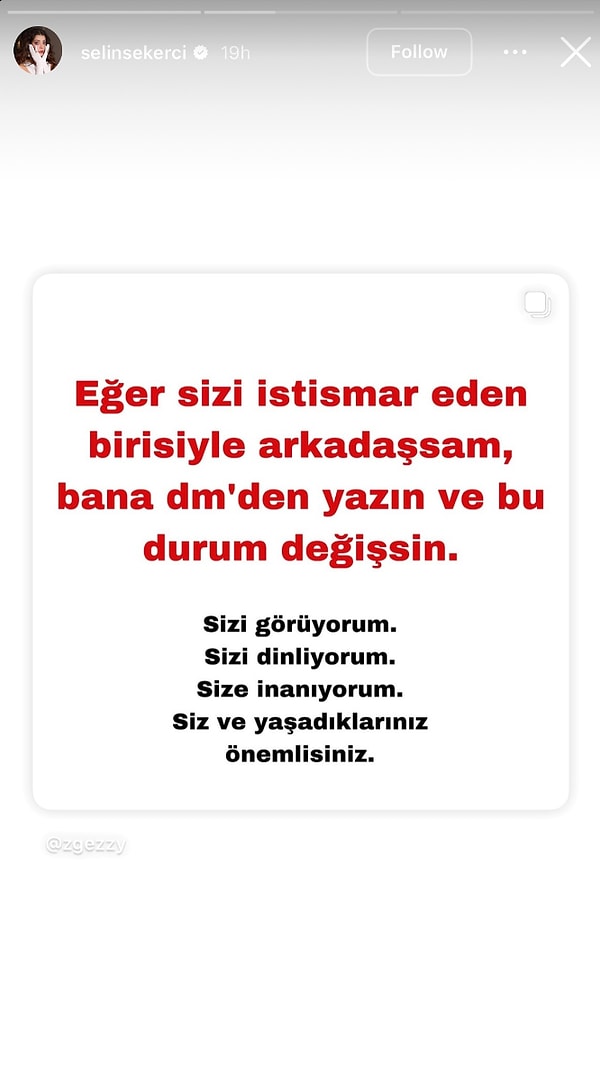The width and height of the screenshot is (600, 1075).
Task: Open the reshared post card
Action: [300, 540]
